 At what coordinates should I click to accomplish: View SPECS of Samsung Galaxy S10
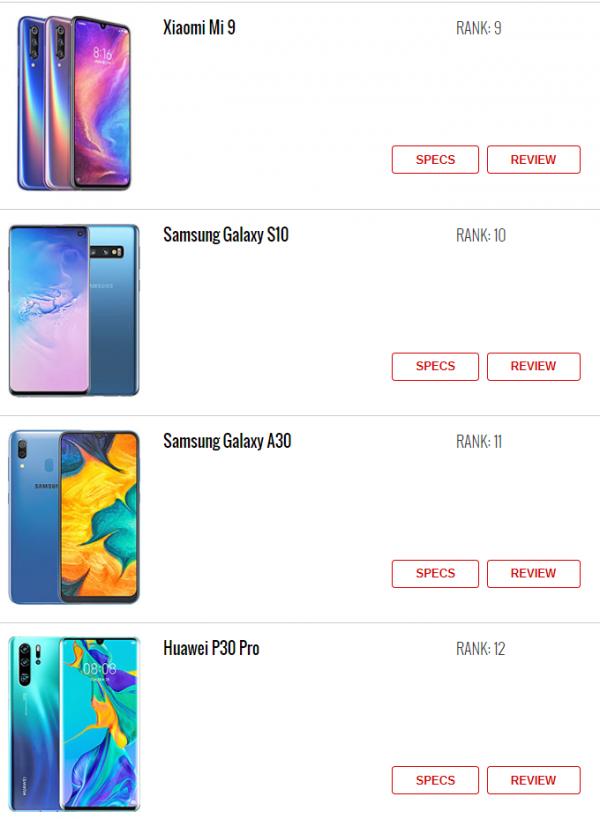[x=435, y=367]
